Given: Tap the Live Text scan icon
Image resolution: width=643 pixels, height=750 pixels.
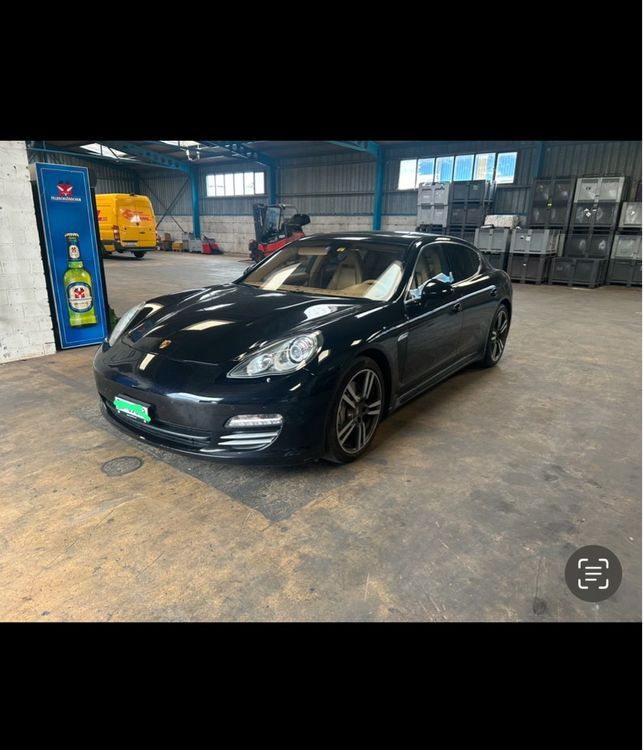Looking at the screenshot, I should (x=593, y=573).
